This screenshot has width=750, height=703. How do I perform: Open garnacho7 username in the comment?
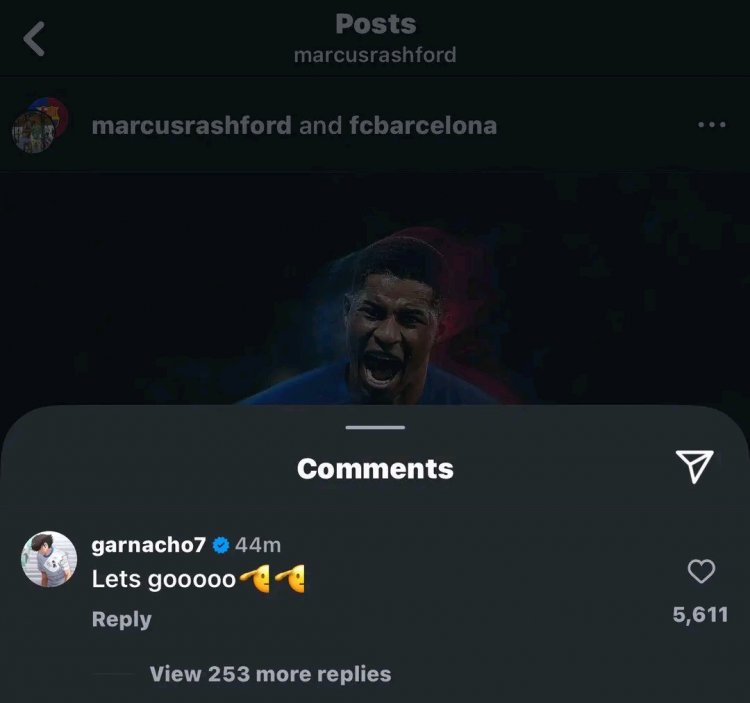point(148,545)
